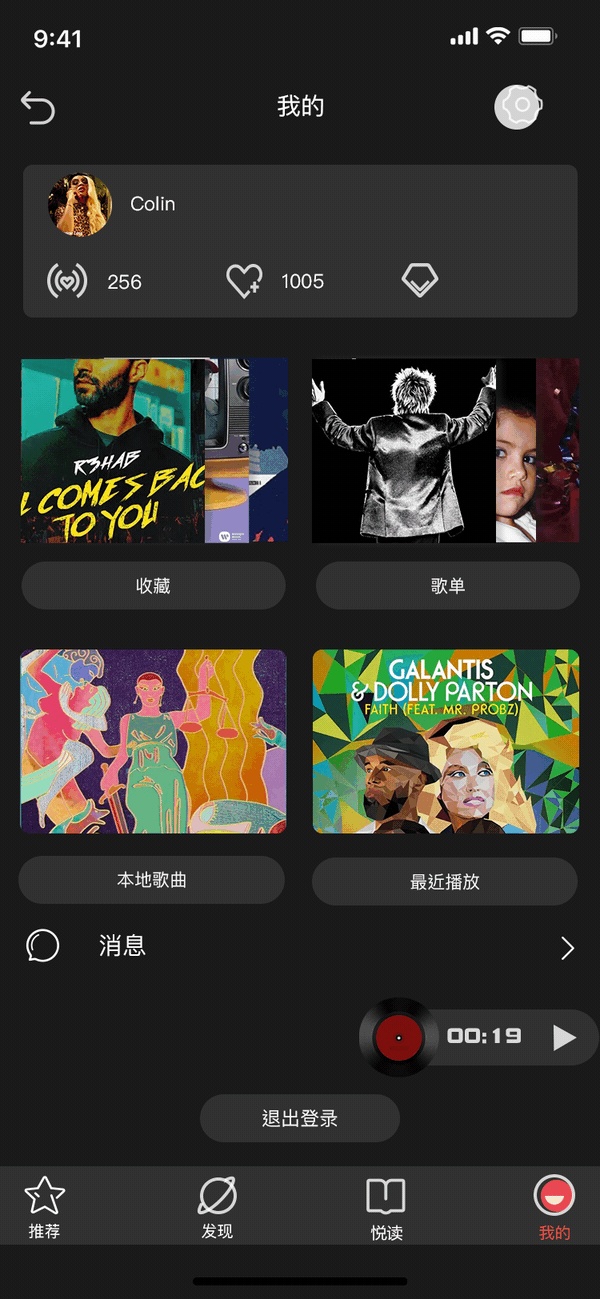The width and height of the screenshot is (600, 1299).
Task: Open the 歌单 playlists section
Action: [x=447, y=586]
